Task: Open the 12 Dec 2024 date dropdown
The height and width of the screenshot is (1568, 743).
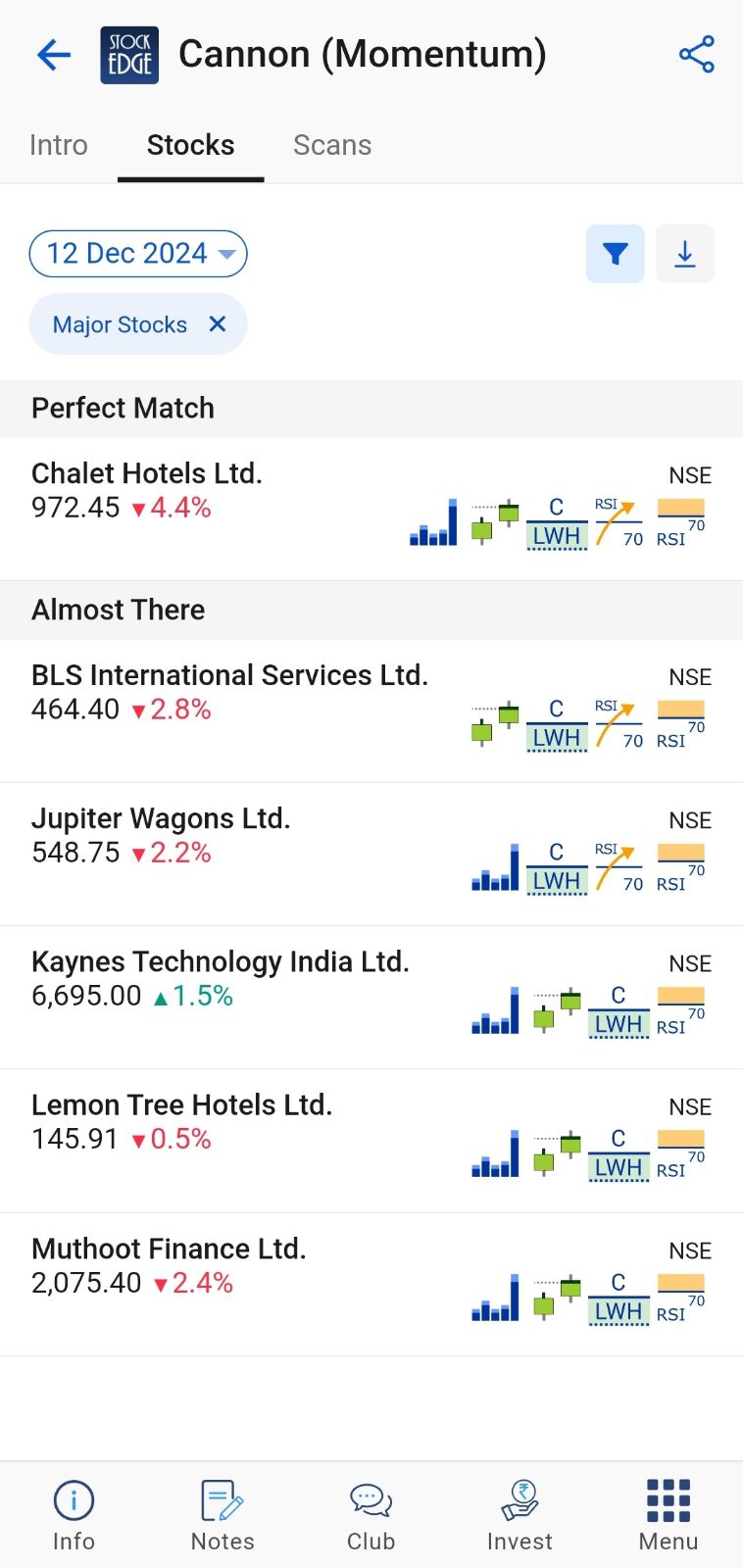Action: point(138,254)
